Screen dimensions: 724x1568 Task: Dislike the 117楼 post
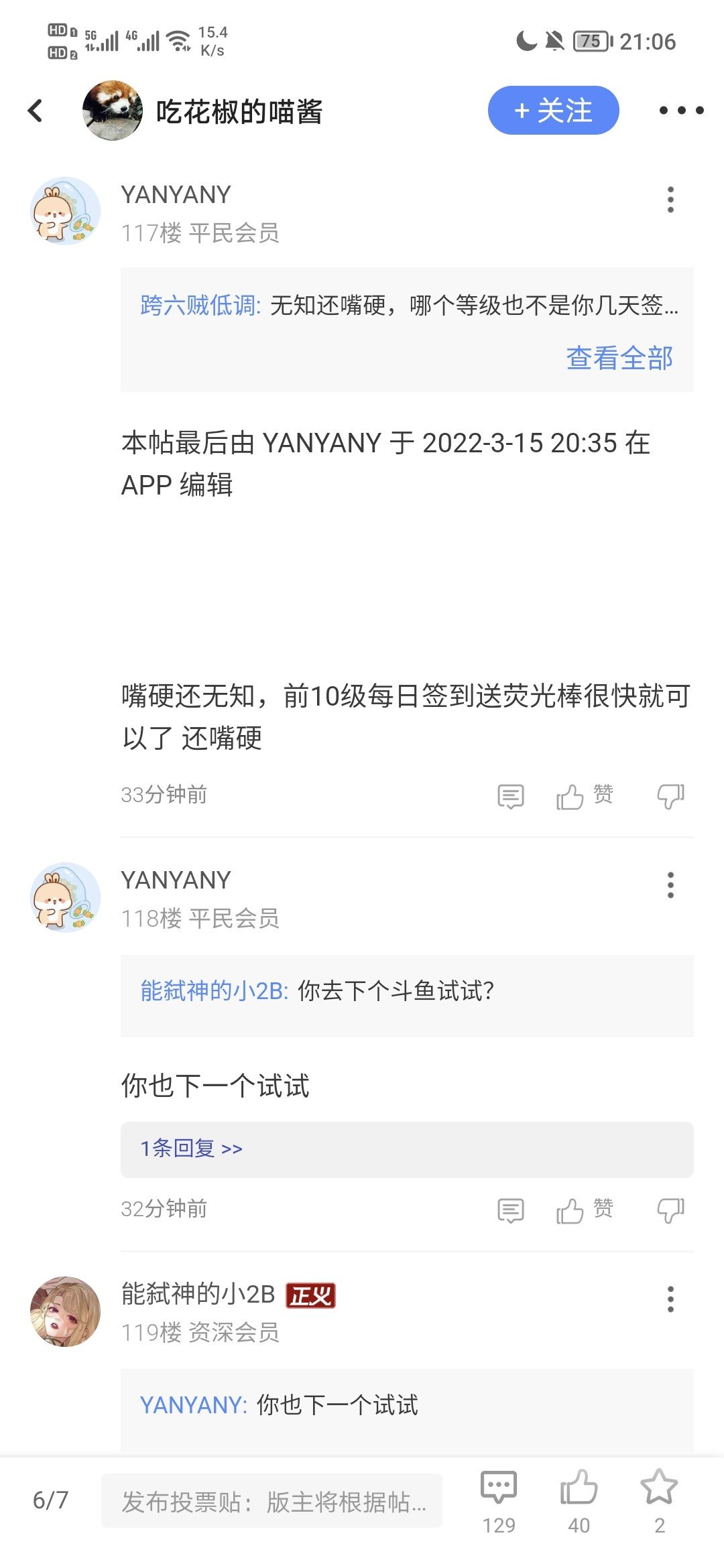670,796
